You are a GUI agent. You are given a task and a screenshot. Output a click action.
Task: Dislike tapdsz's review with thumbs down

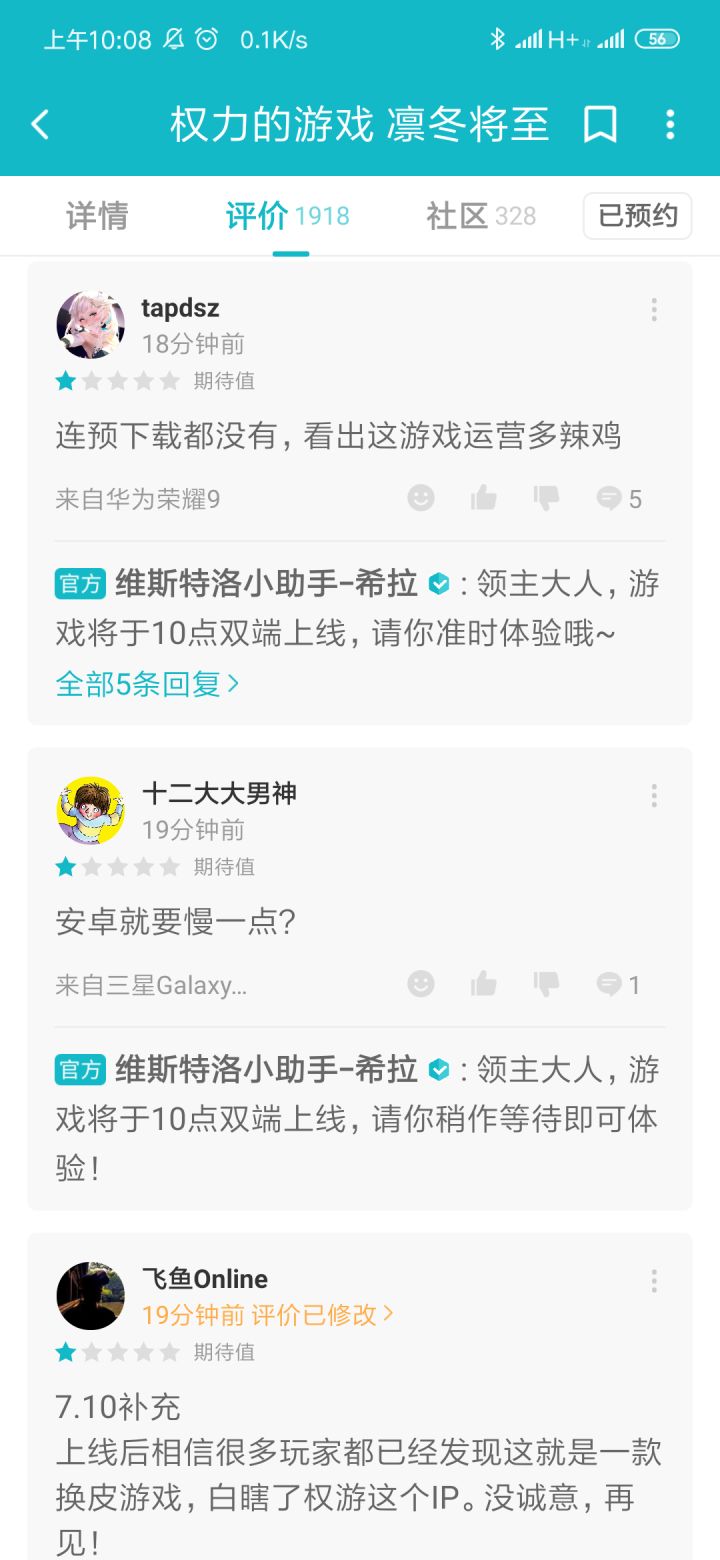pyautogui.click(x=546, y=498)
